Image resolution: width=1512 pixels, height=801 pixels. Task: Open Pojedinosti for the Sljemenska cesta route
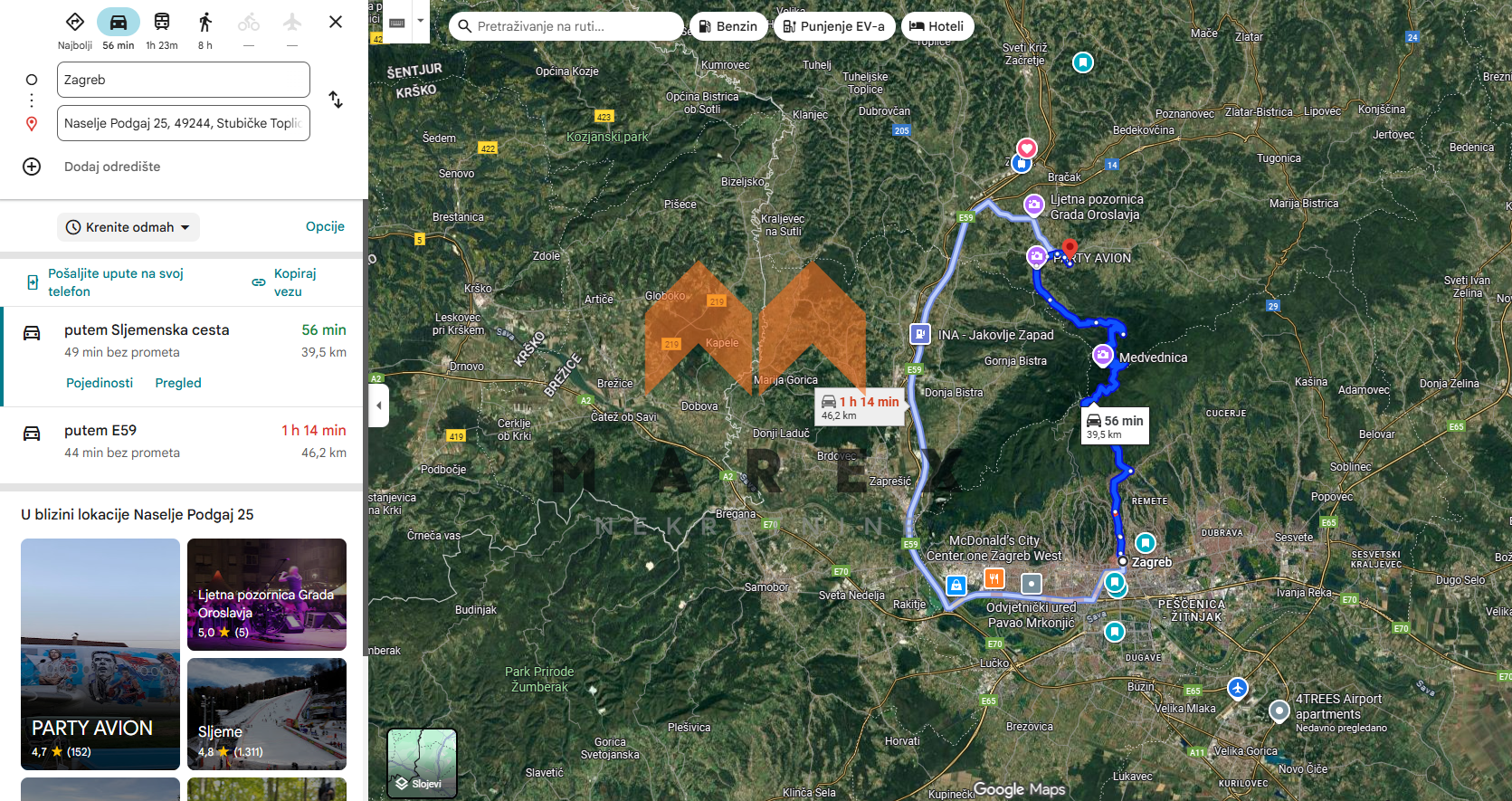tap(100, 383)
